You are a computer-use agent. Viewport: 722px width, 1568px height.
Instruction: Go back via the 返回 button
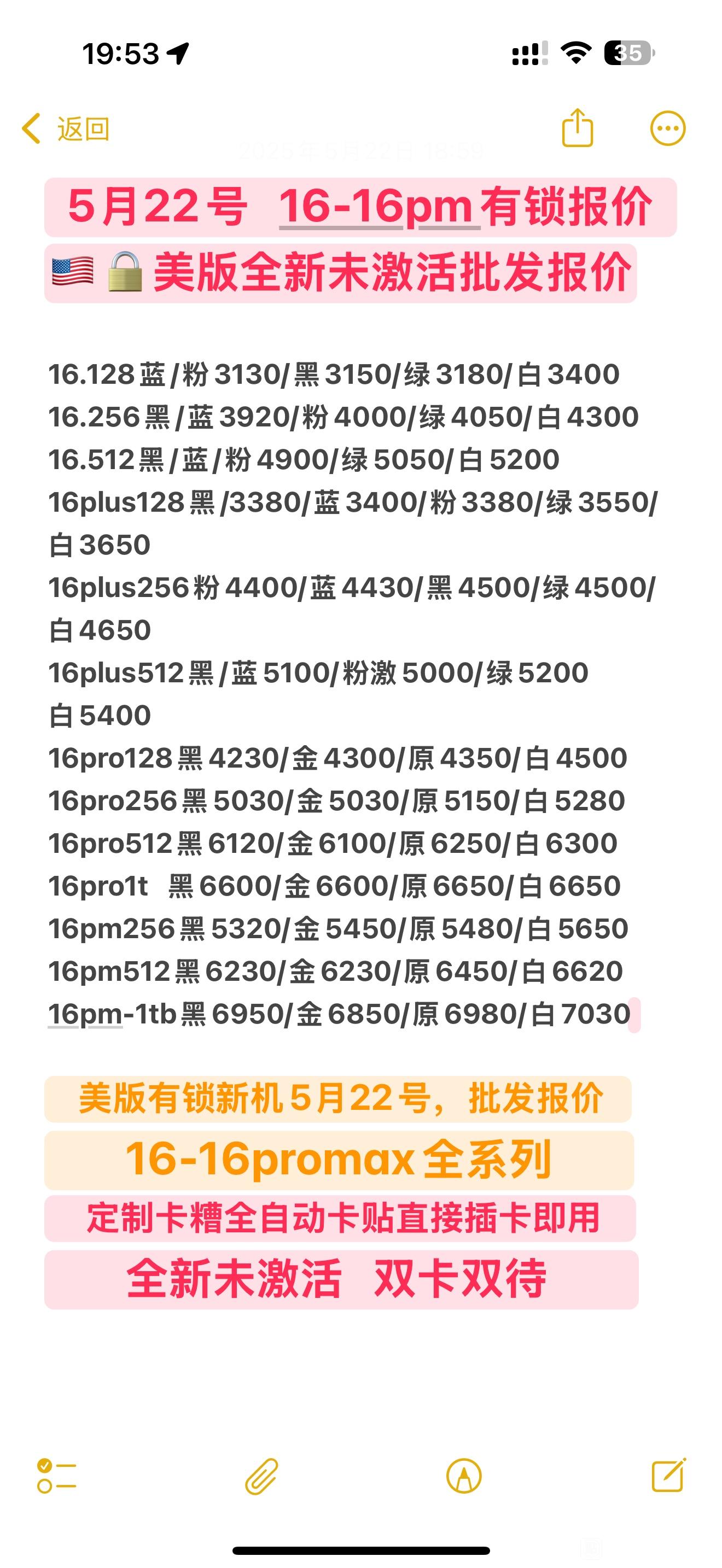[65, 129]
